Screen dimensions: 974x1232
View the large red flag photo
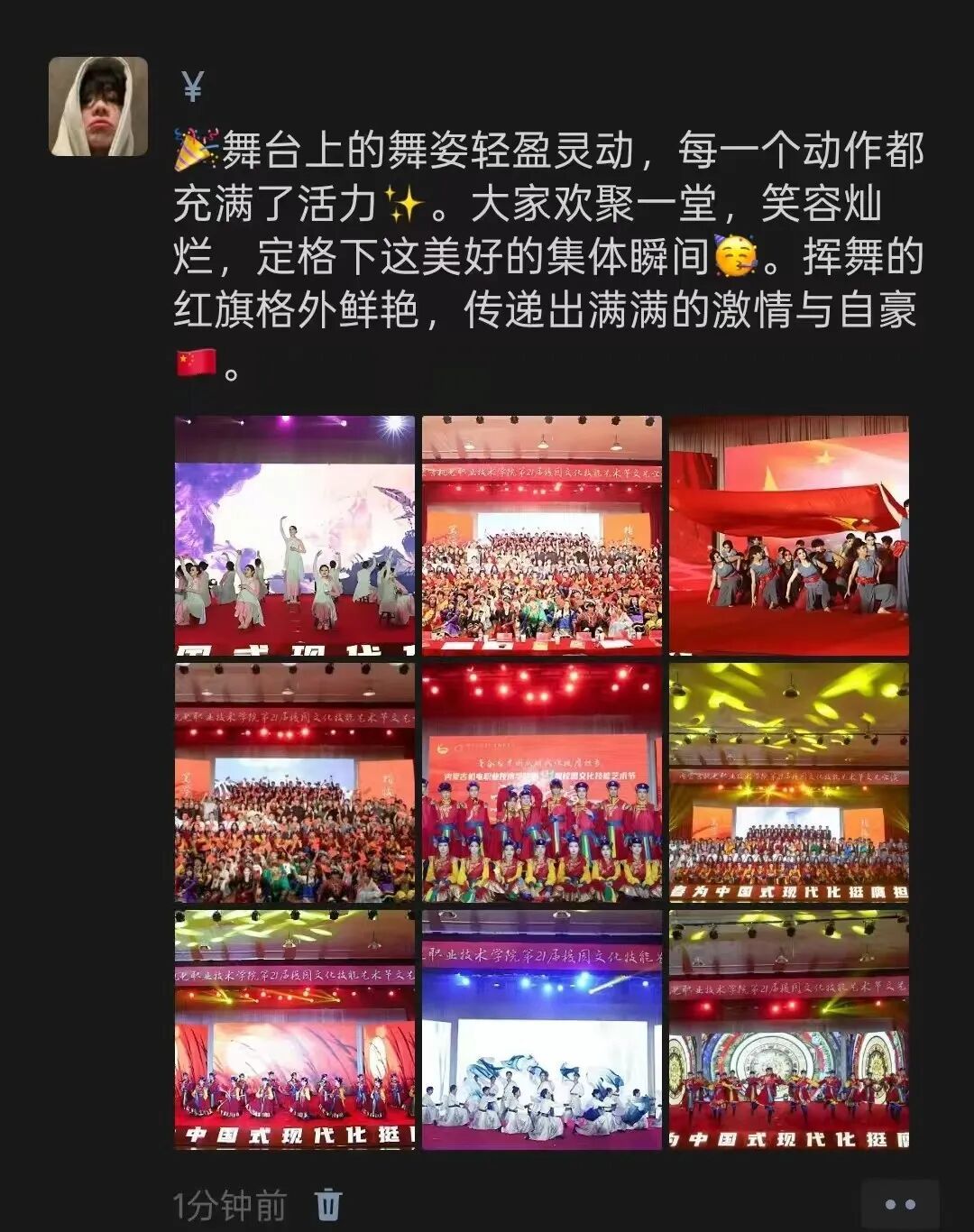[x=789, y=535]
